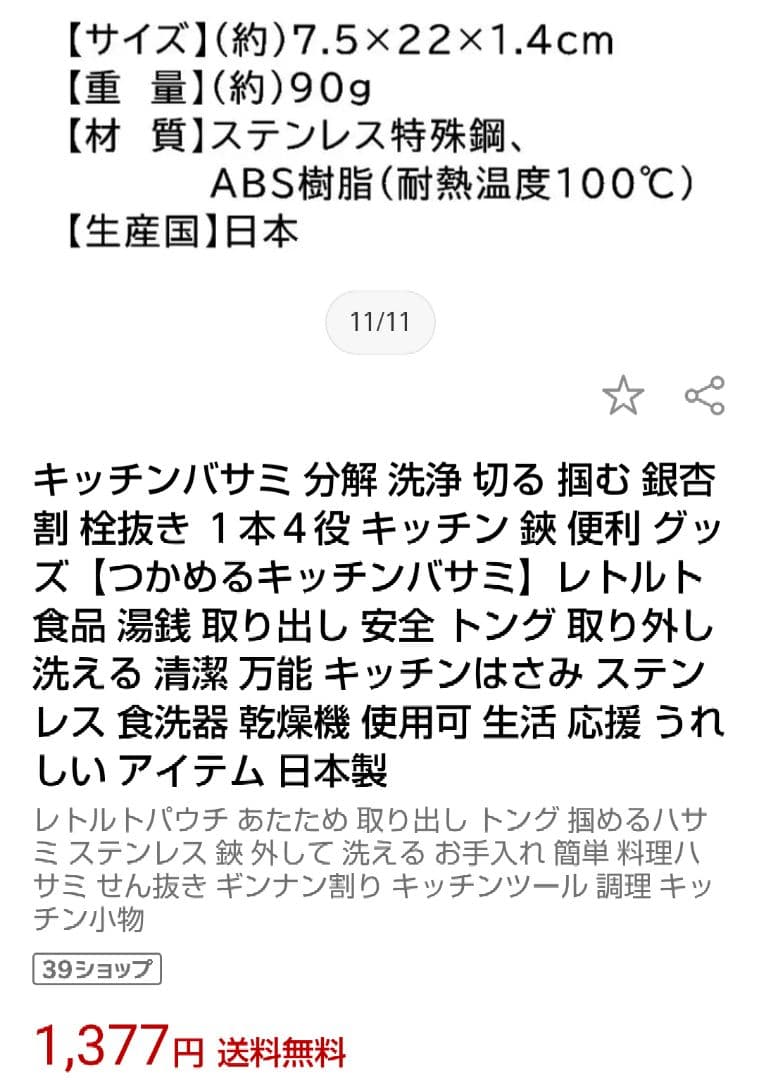Tap the 11/11 image page indicator

(x=380, y=323)
